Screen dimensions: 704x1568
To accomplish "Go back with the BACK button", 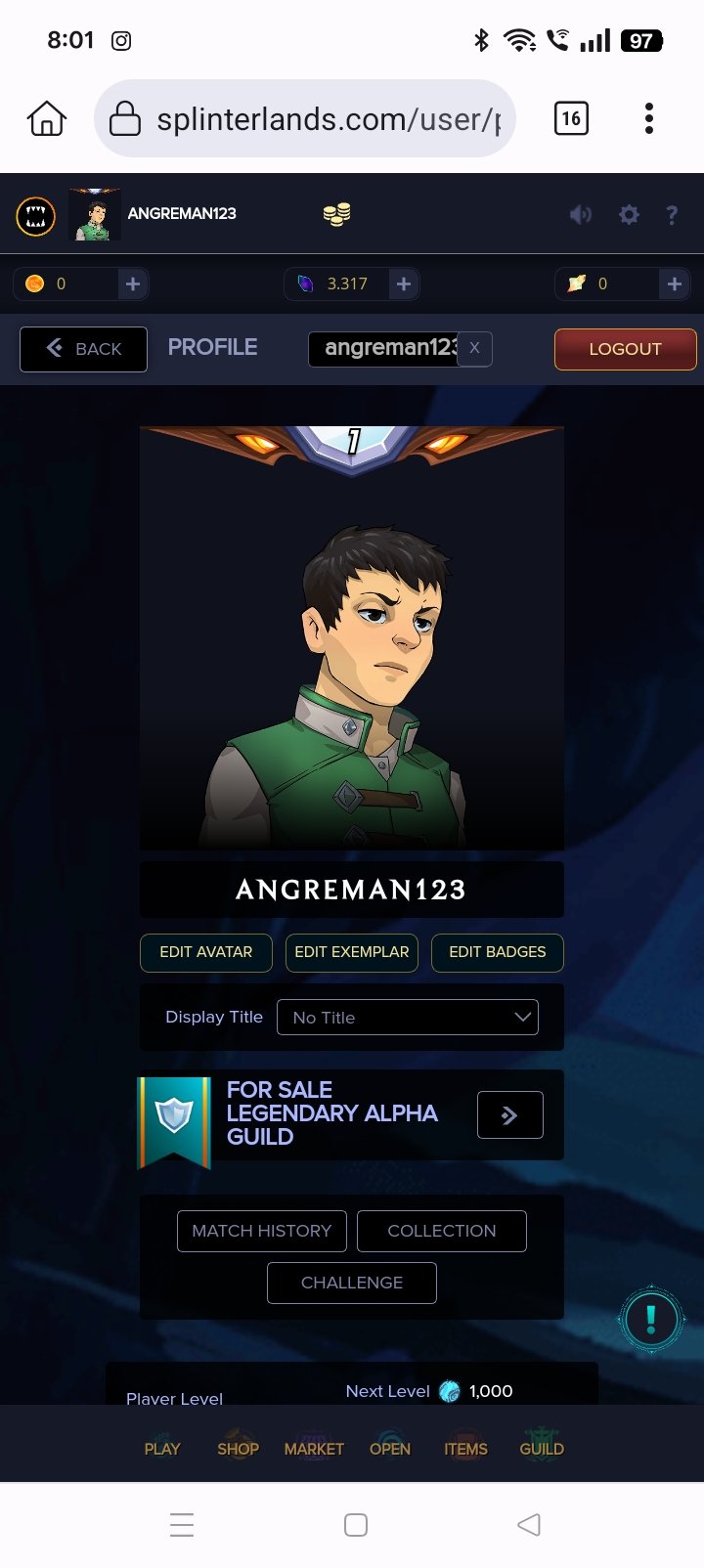I will point(84,349).
